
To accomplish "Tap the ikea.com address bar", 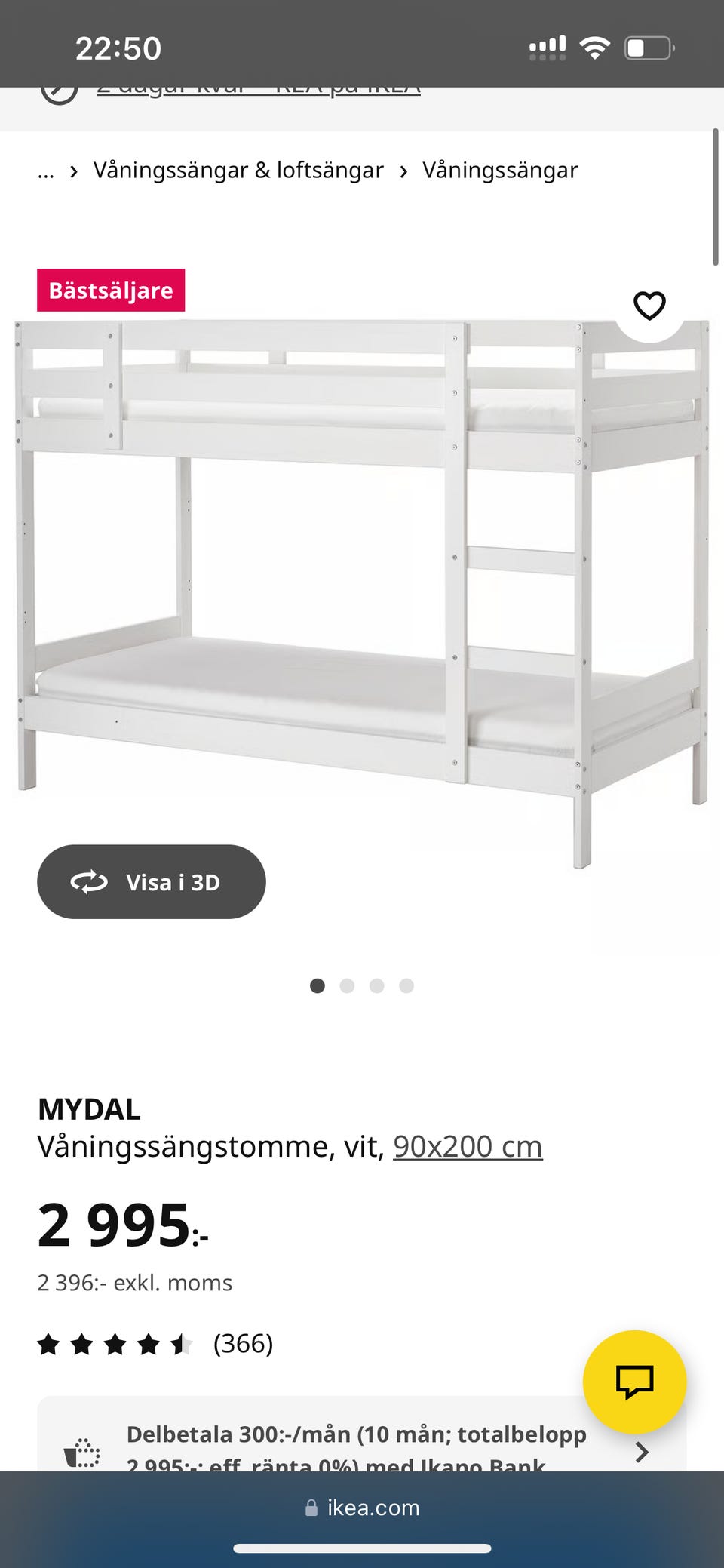I will (362, 1508).
